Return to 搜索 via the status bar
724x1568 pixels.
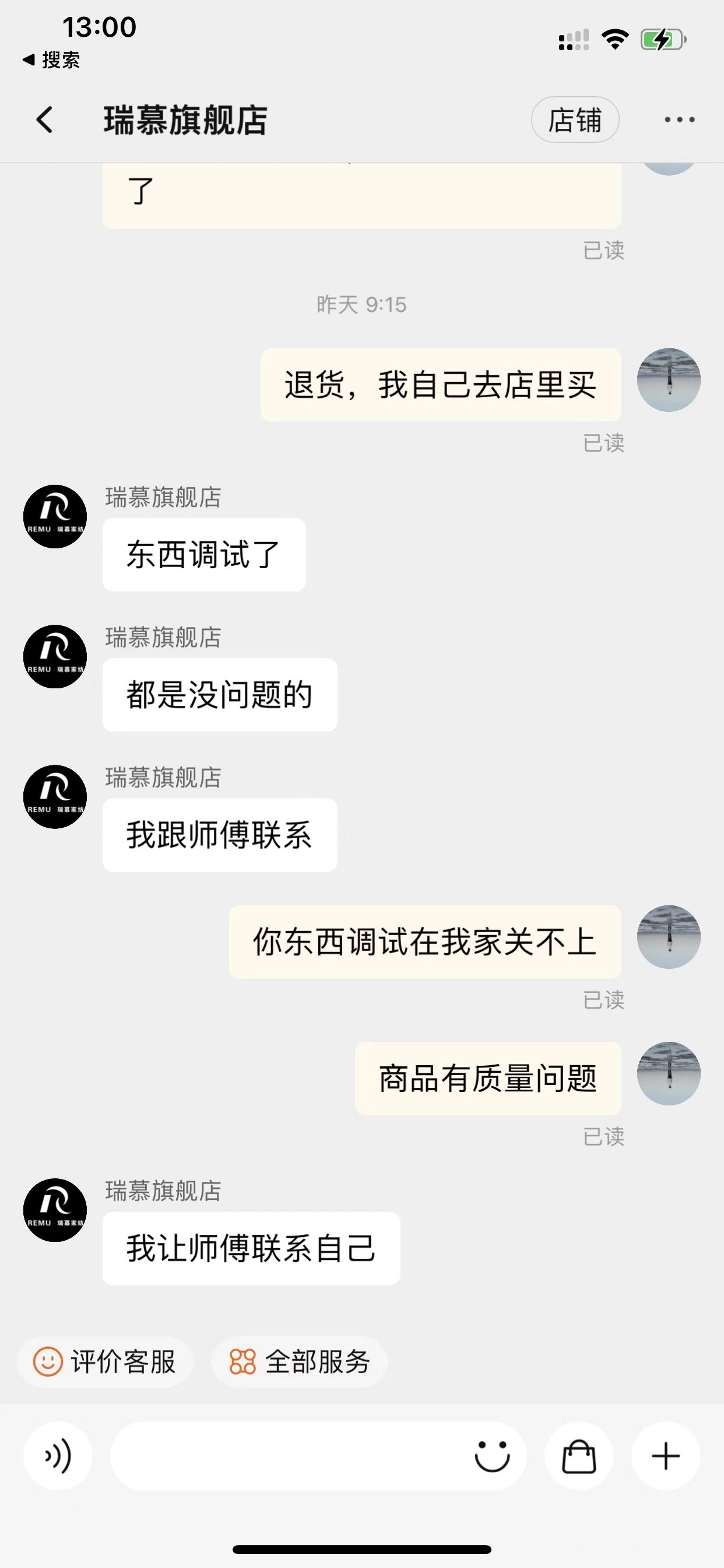(x=51, y=60)
